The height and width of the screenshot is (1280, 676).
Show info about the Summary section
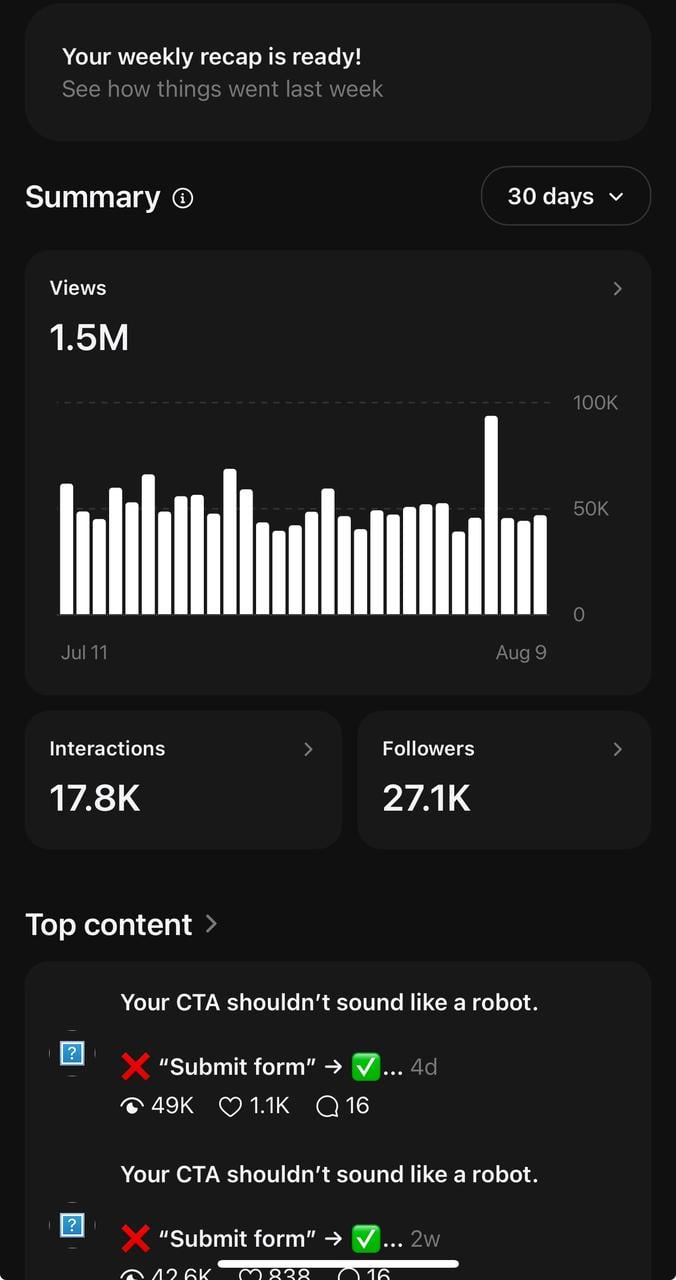(x=183, y=198)
